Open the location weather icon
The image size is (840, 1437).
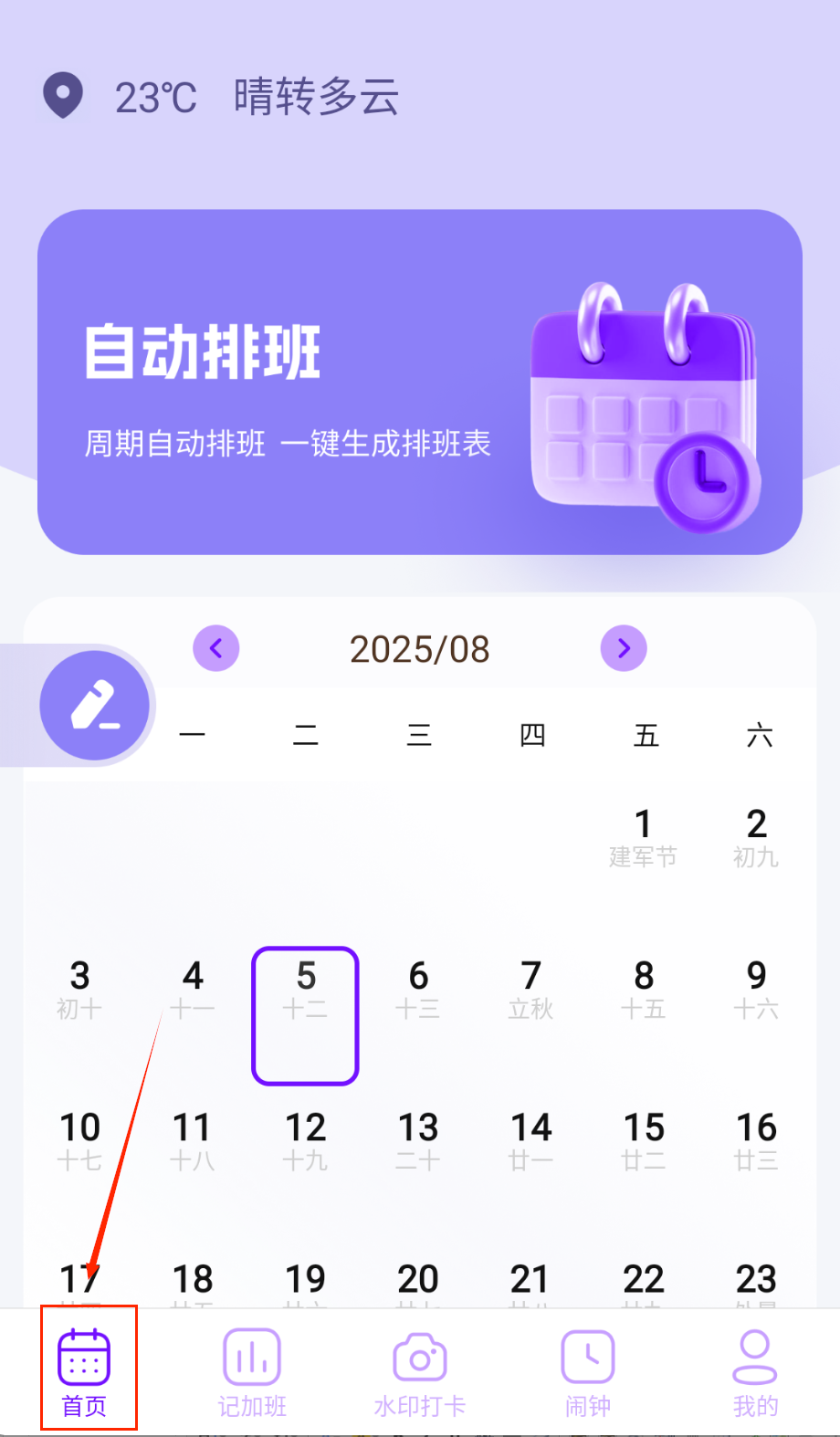pos(63,95)
